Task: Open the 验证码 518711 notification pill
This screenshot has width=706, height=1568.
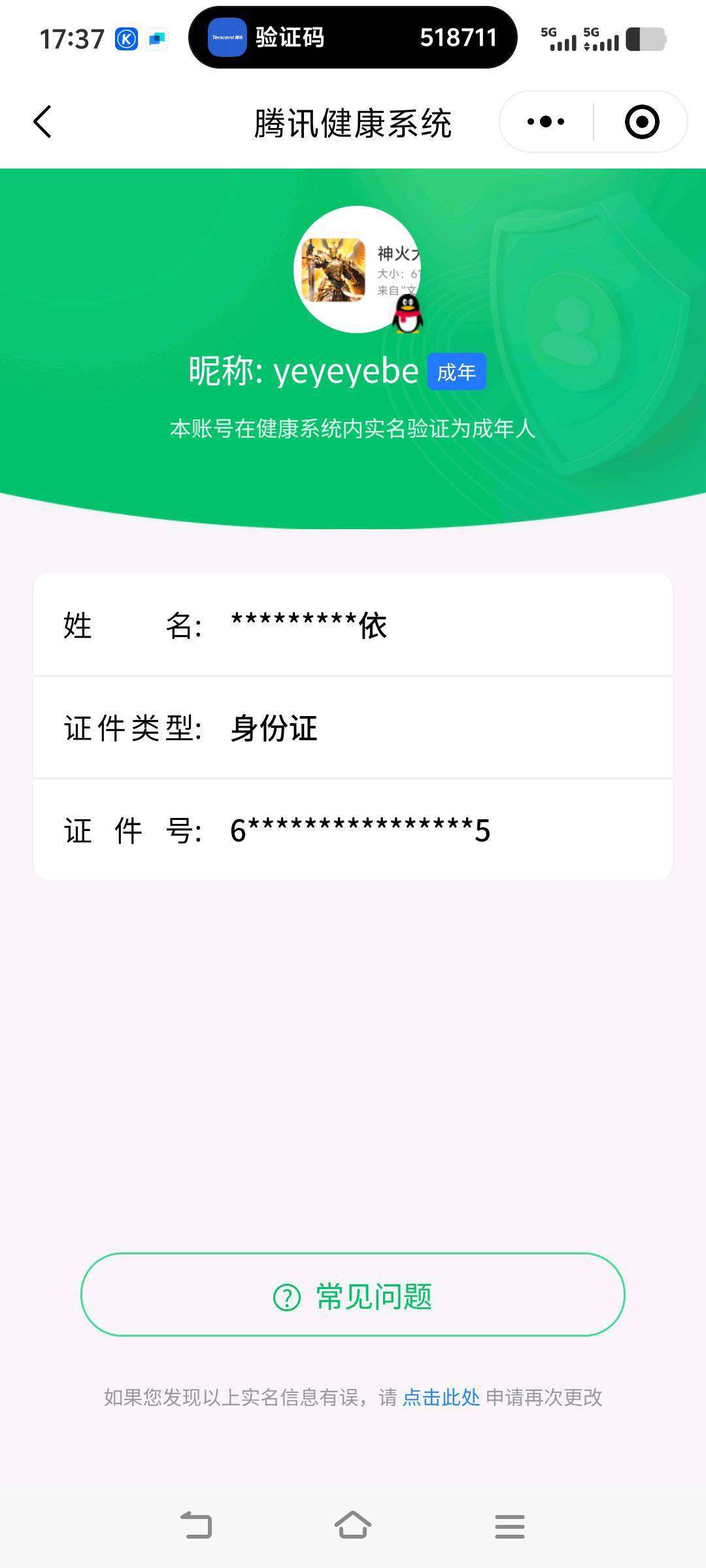Action: tap(353, 37)
